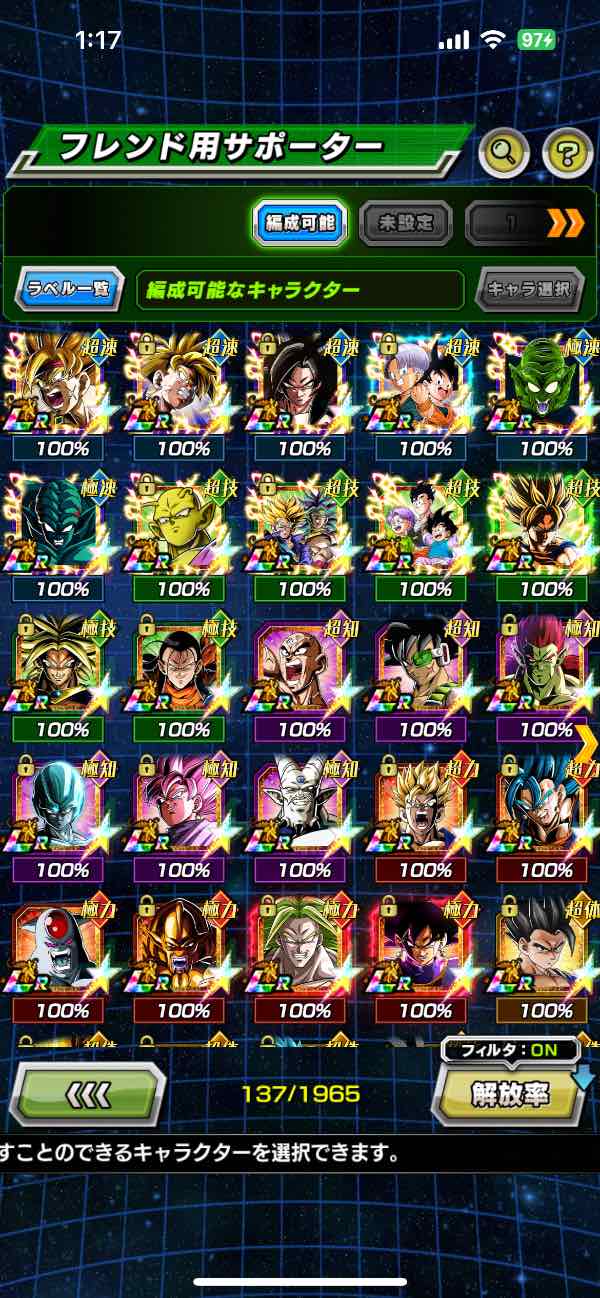This screenshot has width=600, height=1298.
Task: Go back with the green triple-arrow button
Action: tap(86, 1094)
